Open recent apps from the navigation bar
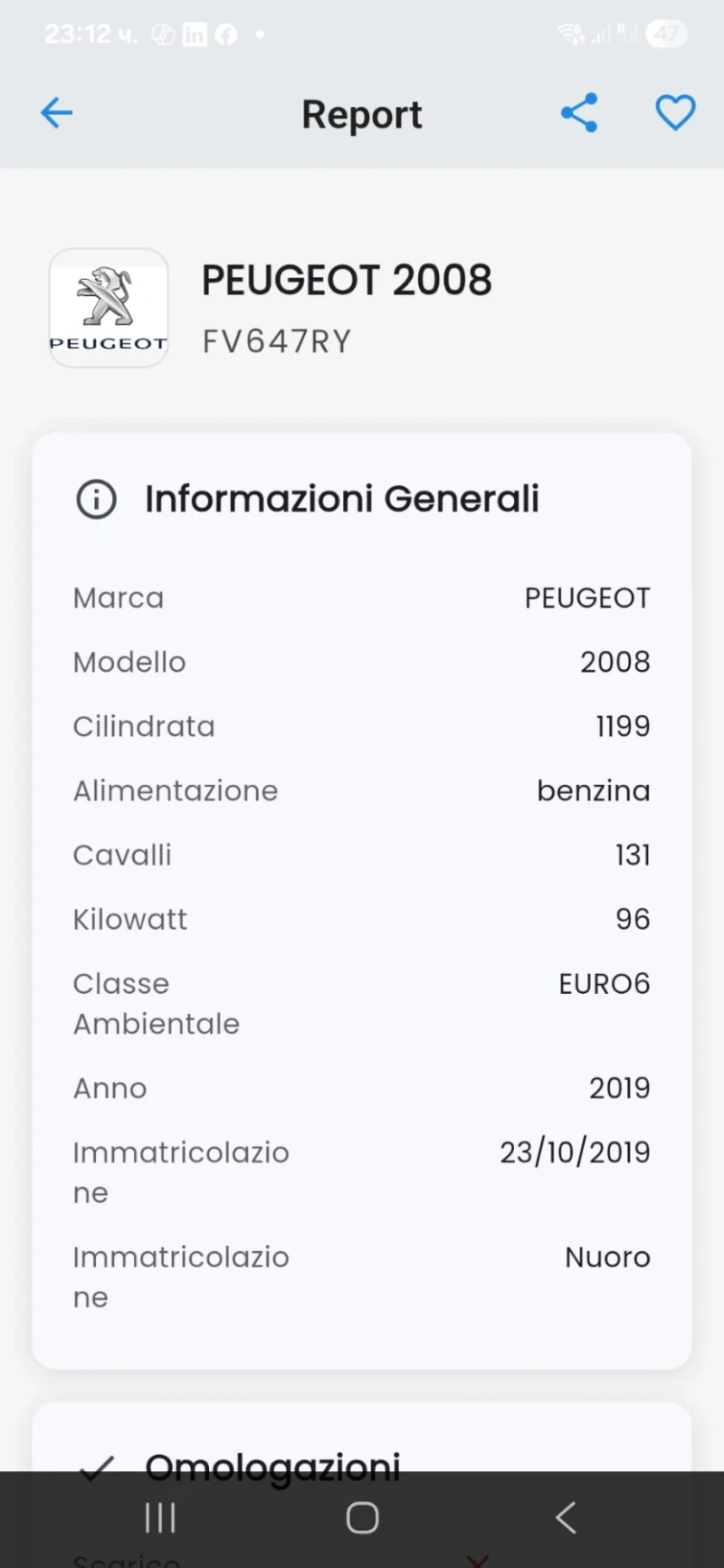 [159, 1518]
